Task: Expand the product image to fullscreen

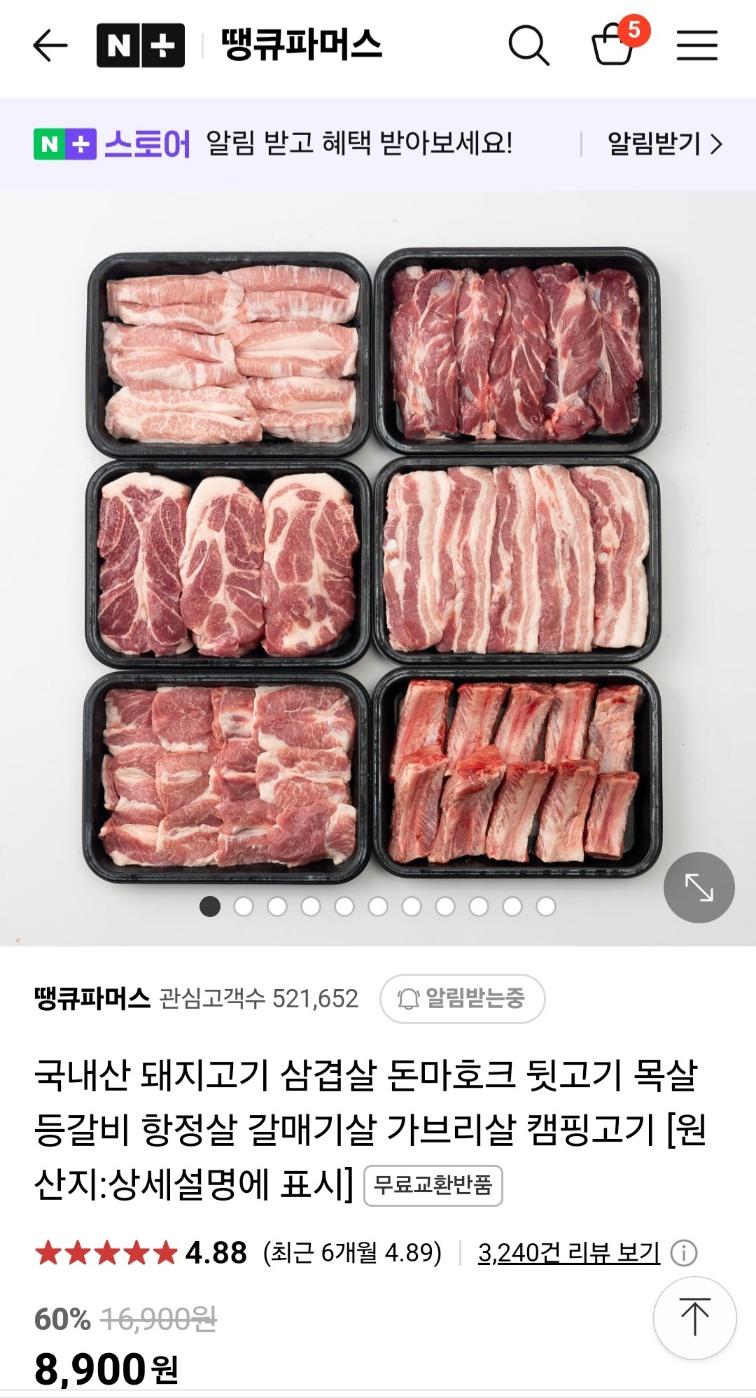Action: tap(699, 887)
